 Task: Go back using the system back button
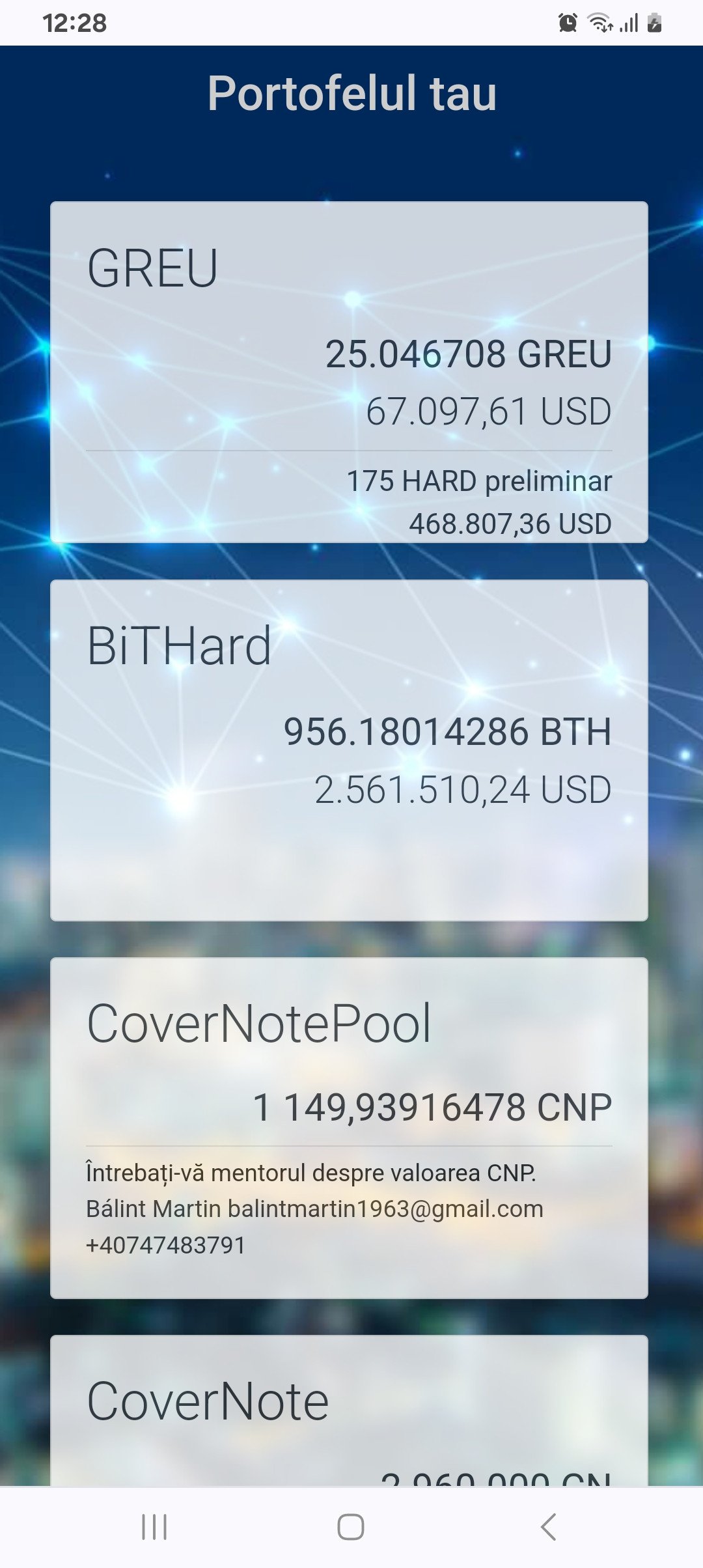click(x=548, y=1527)
